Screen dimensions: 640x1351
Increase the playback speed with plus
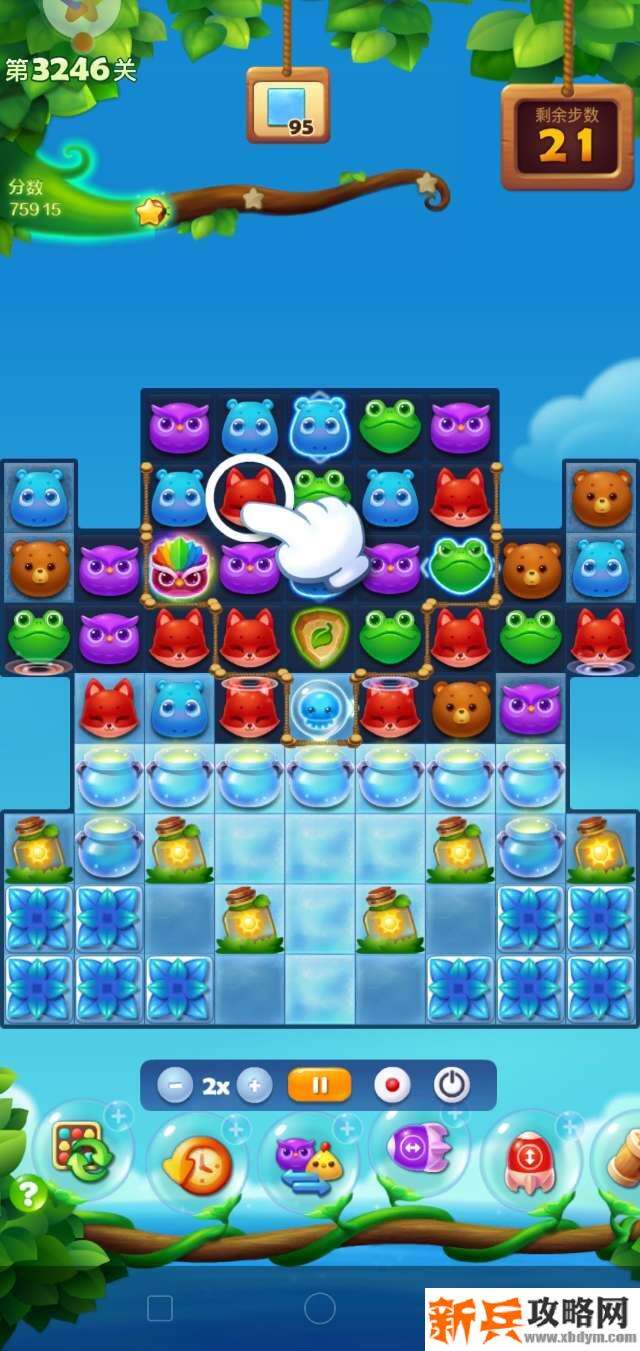255,1085
